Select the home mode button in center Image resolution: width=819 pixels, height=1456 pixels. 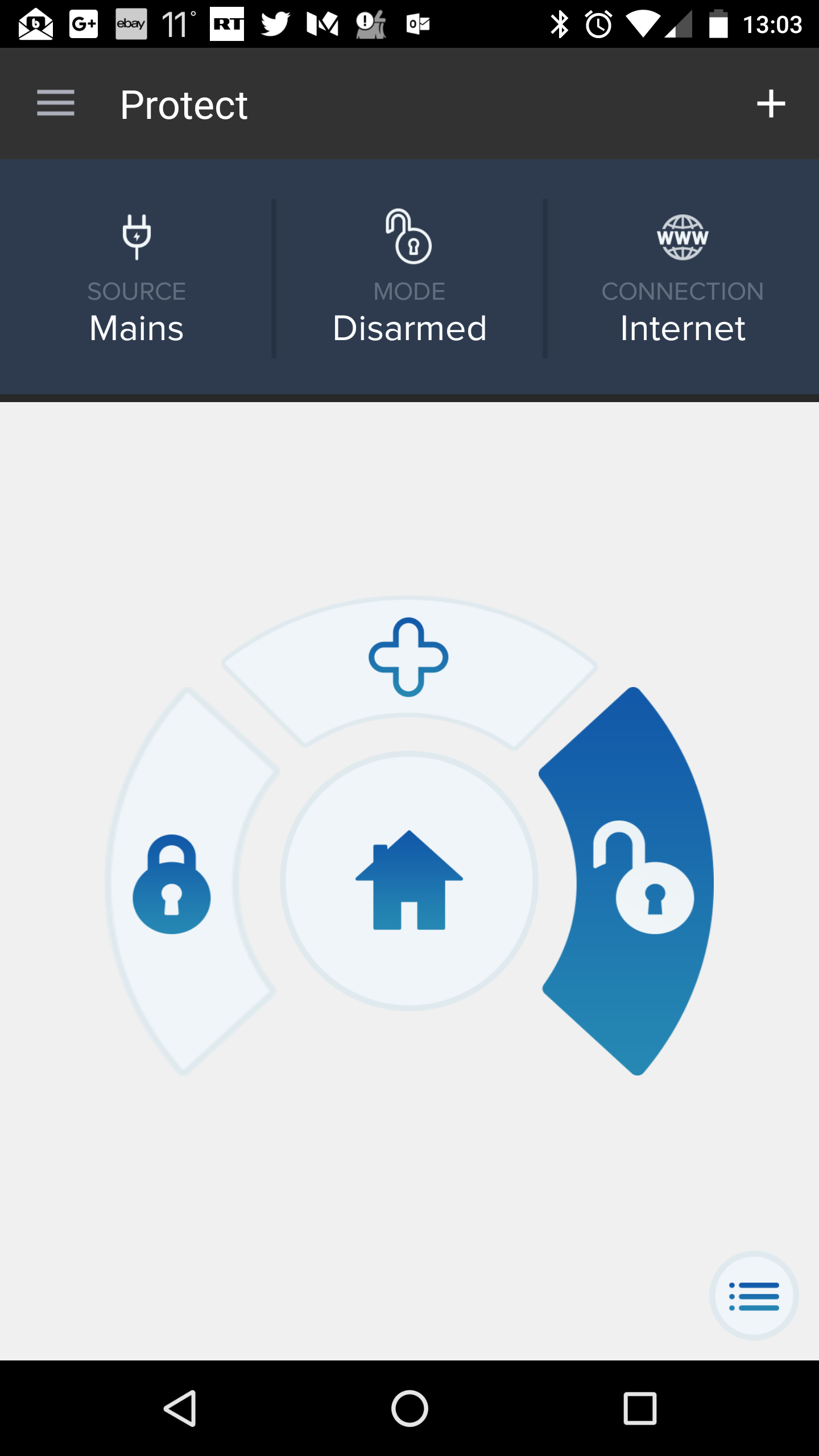409,880
